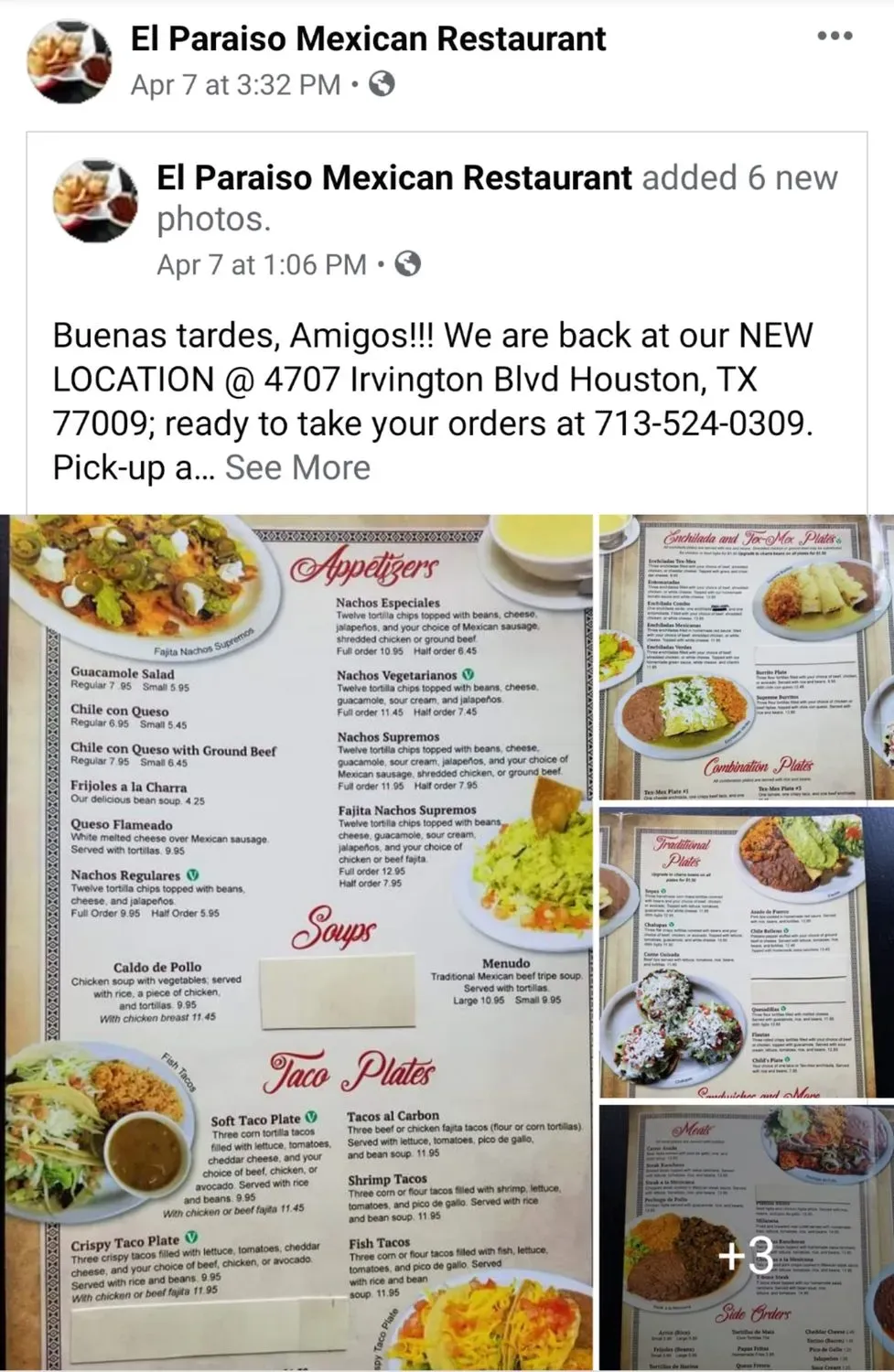
Task: Expand post text with See More
Action: coord(297,467)
